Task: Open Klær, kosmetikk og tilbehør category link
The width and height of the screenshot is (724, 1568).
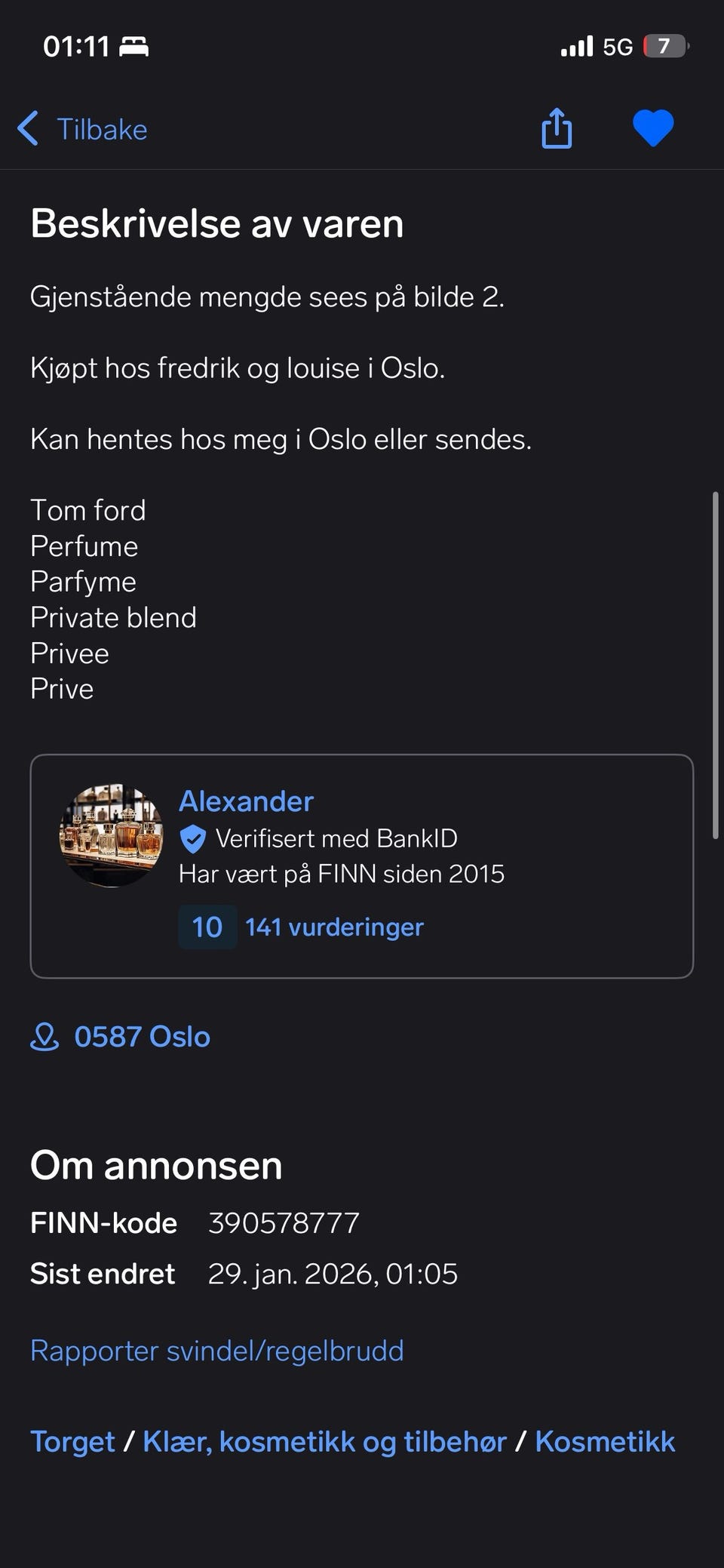Action: tap(325, 1441)
